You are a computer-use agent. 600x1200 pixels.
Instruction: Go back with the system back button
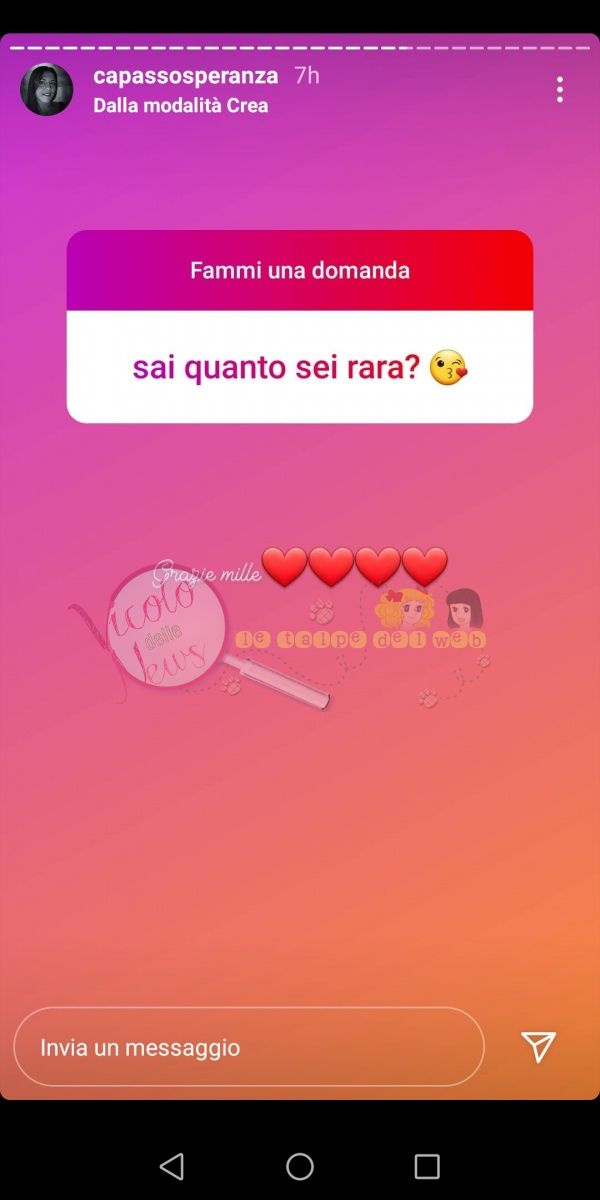(172, 1166)
